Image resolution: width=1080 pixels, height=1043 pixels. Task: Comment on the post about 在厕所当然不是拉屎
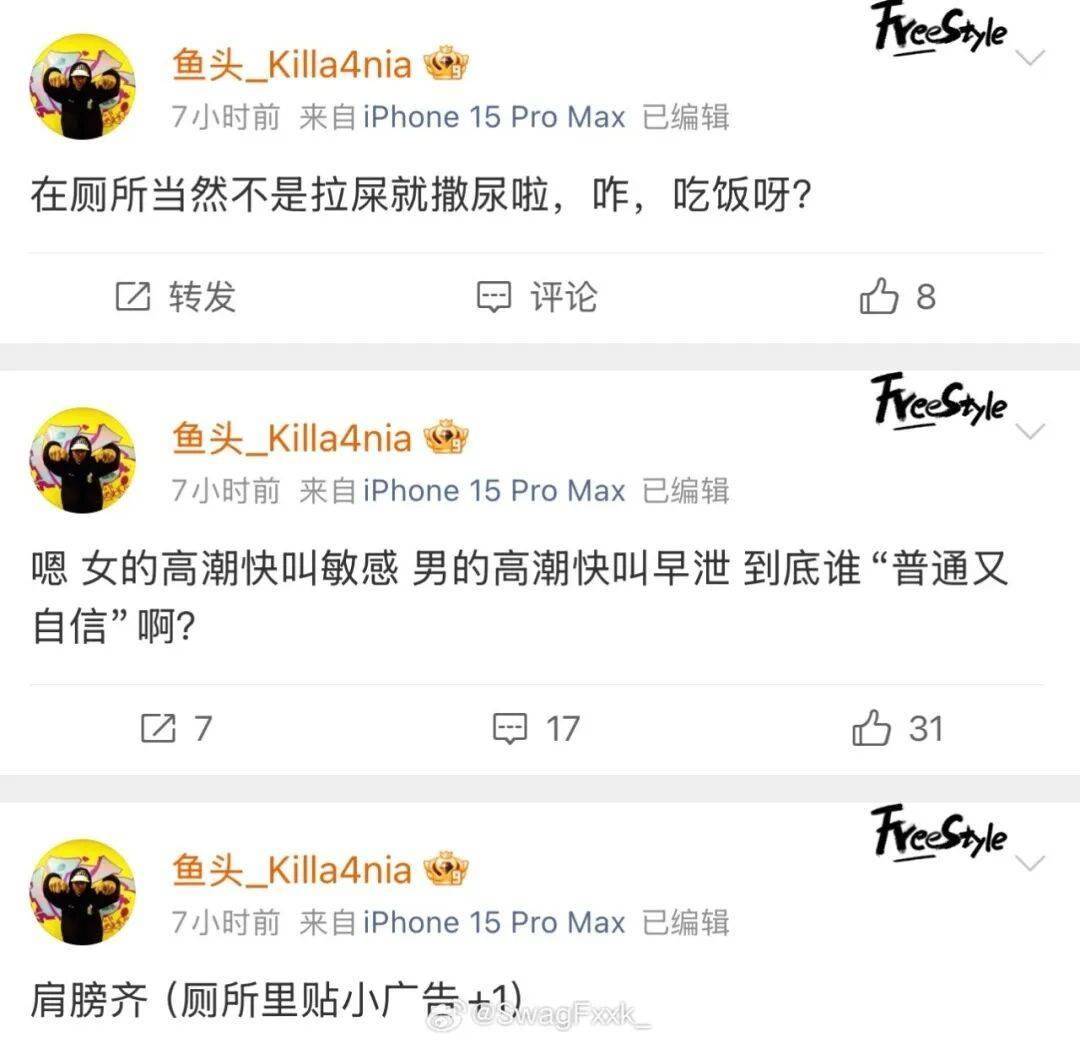[536, 297]
